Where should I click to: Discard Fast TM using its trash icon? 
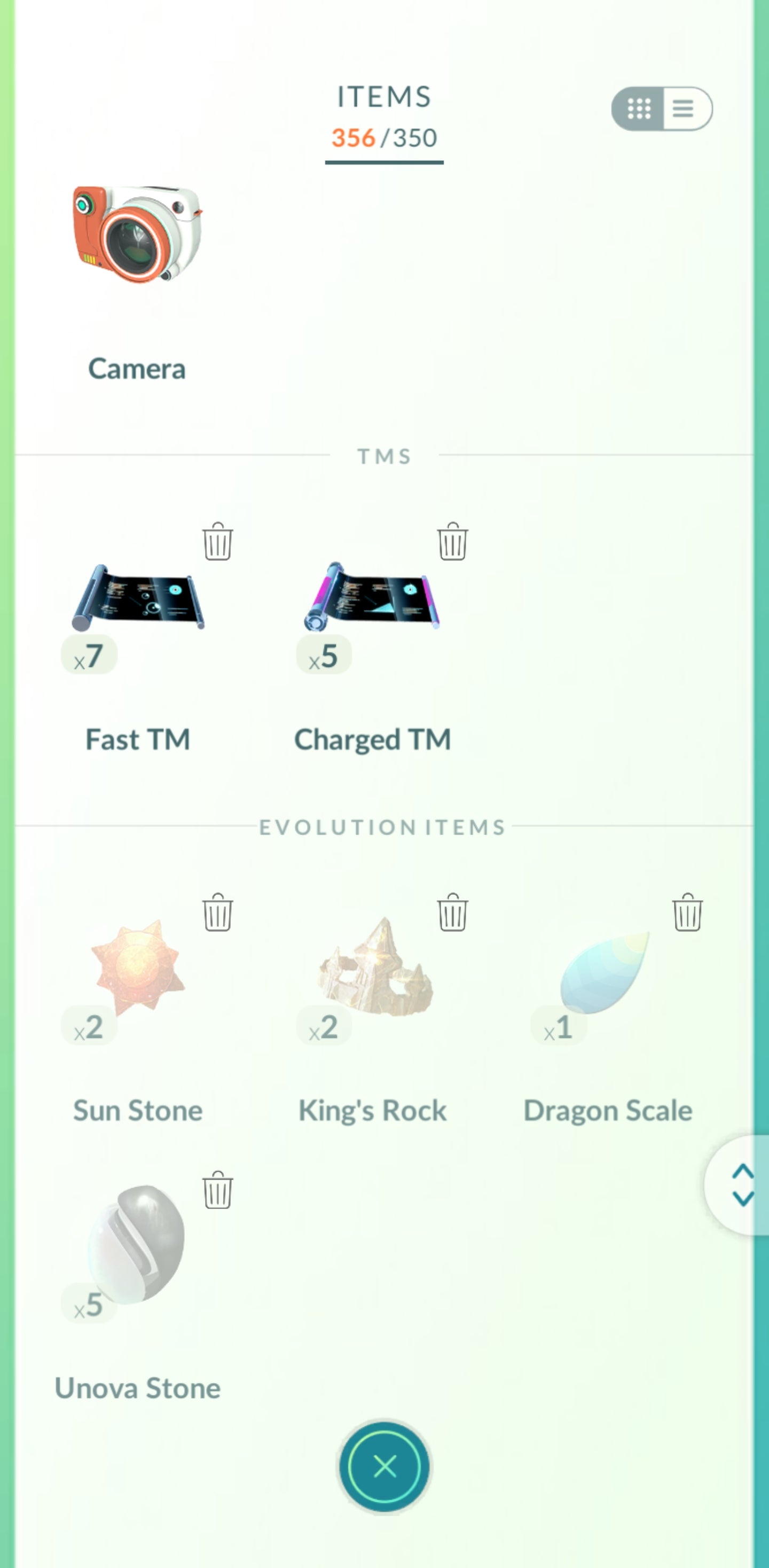pyautogui.click(x=217, y=541)
